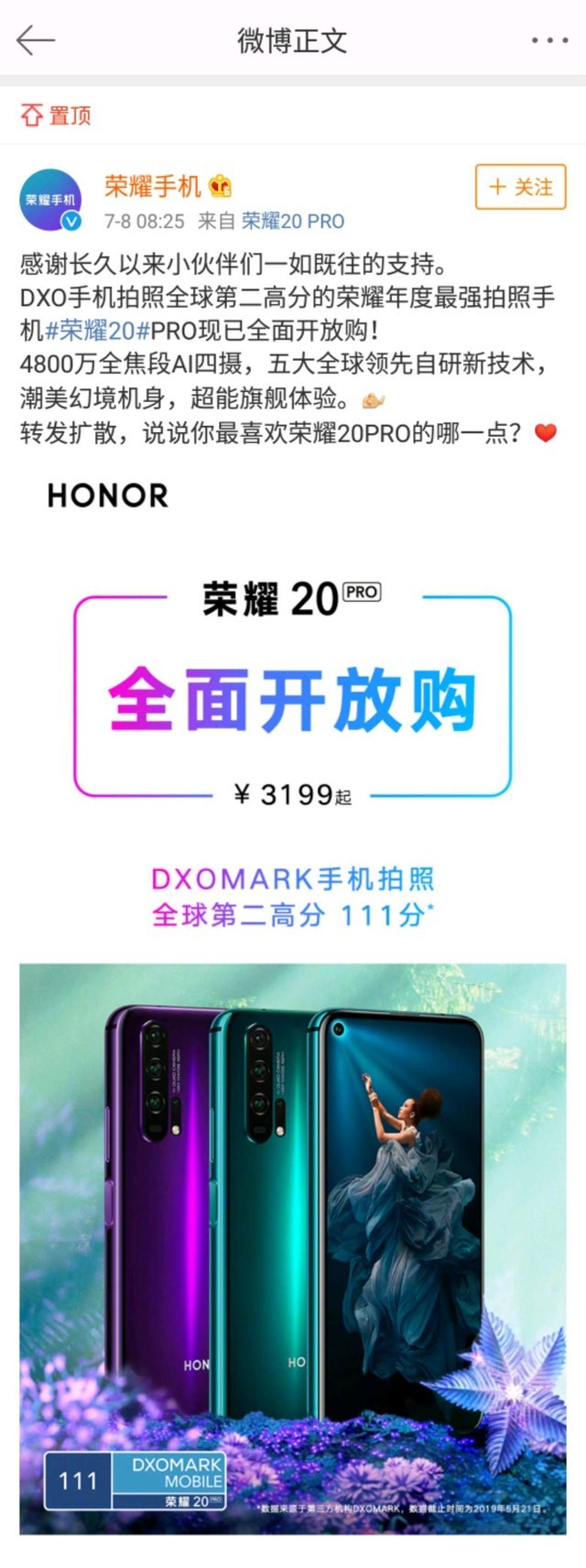Go back from the Weibo post

pos(37,40)
